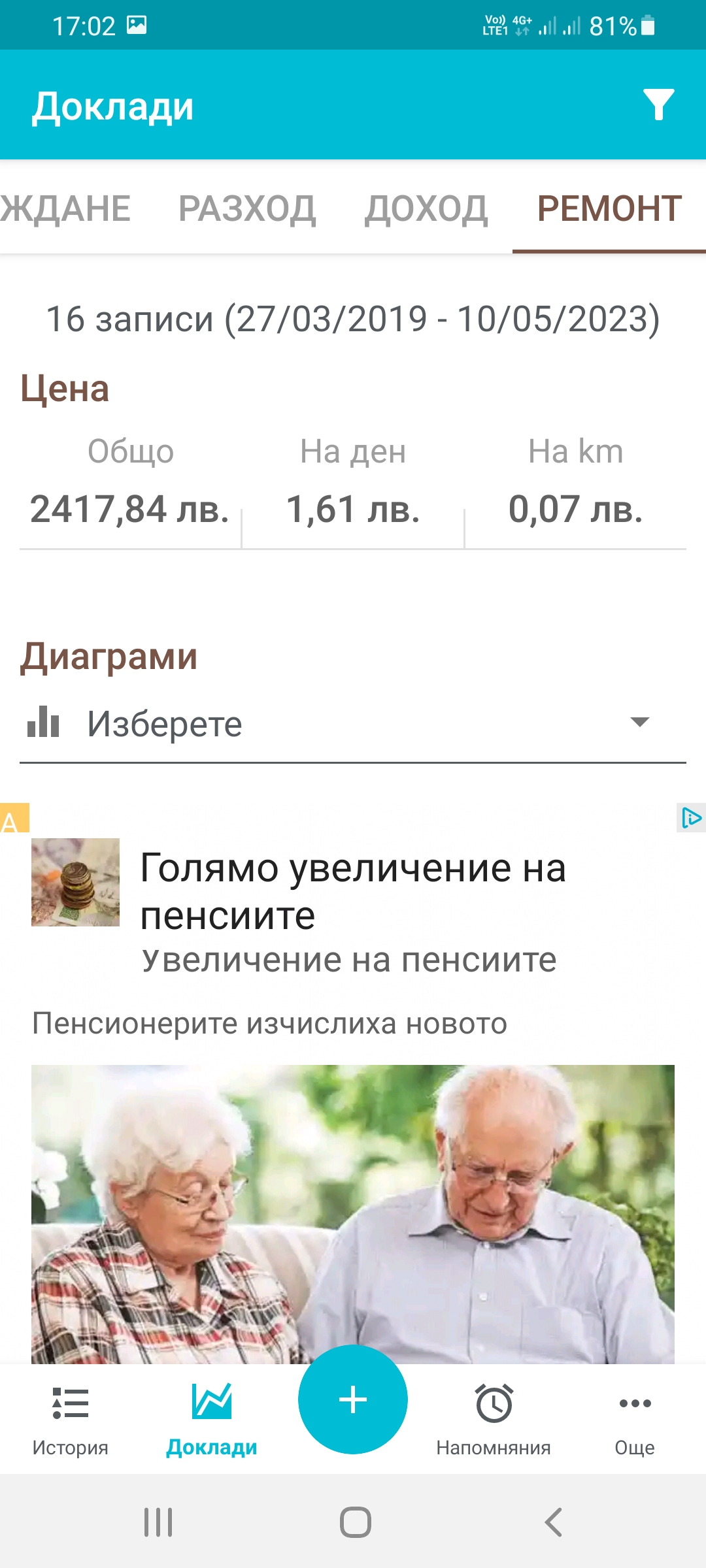Image resolution: width=706 pixels, height=1568 pixels.
Task: Open the filter funnel icon
Action: (658, 105)
